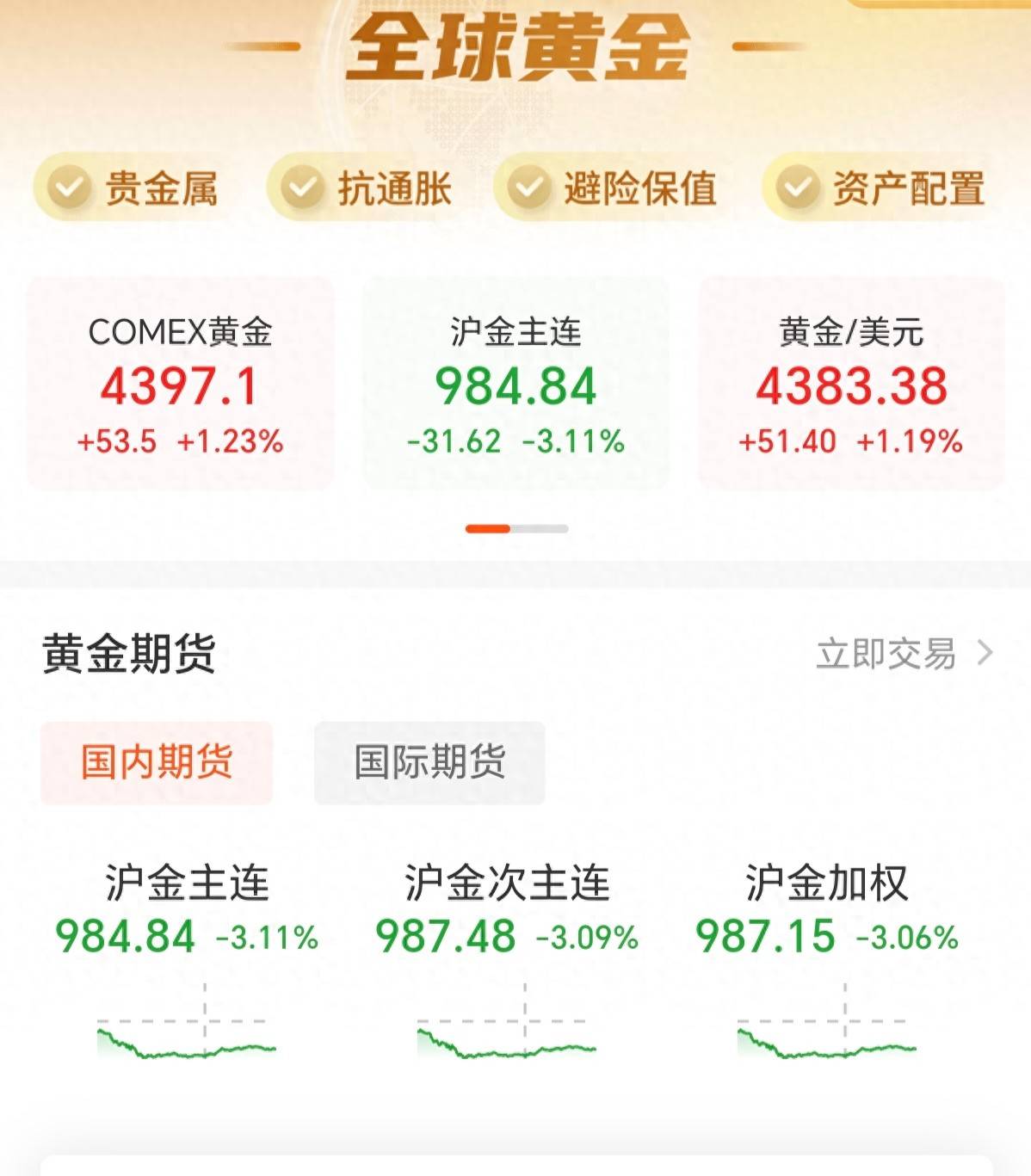The image size is (1031, 1176).
Task: Open the 沪金主连 card beside COMEX黄金
Action: [x=515, y=385]
